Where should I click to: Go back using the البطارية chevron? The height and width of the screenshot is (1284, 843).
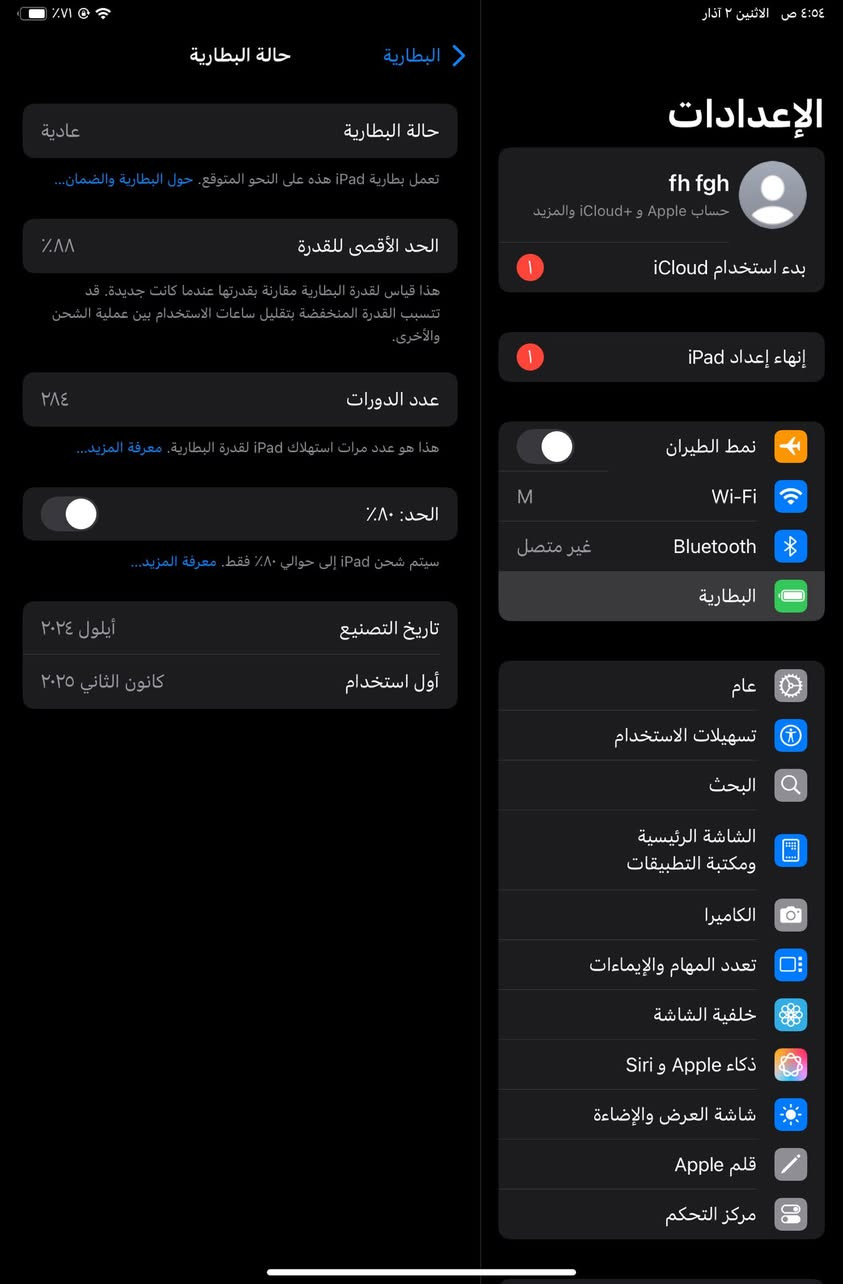point(457,56)
